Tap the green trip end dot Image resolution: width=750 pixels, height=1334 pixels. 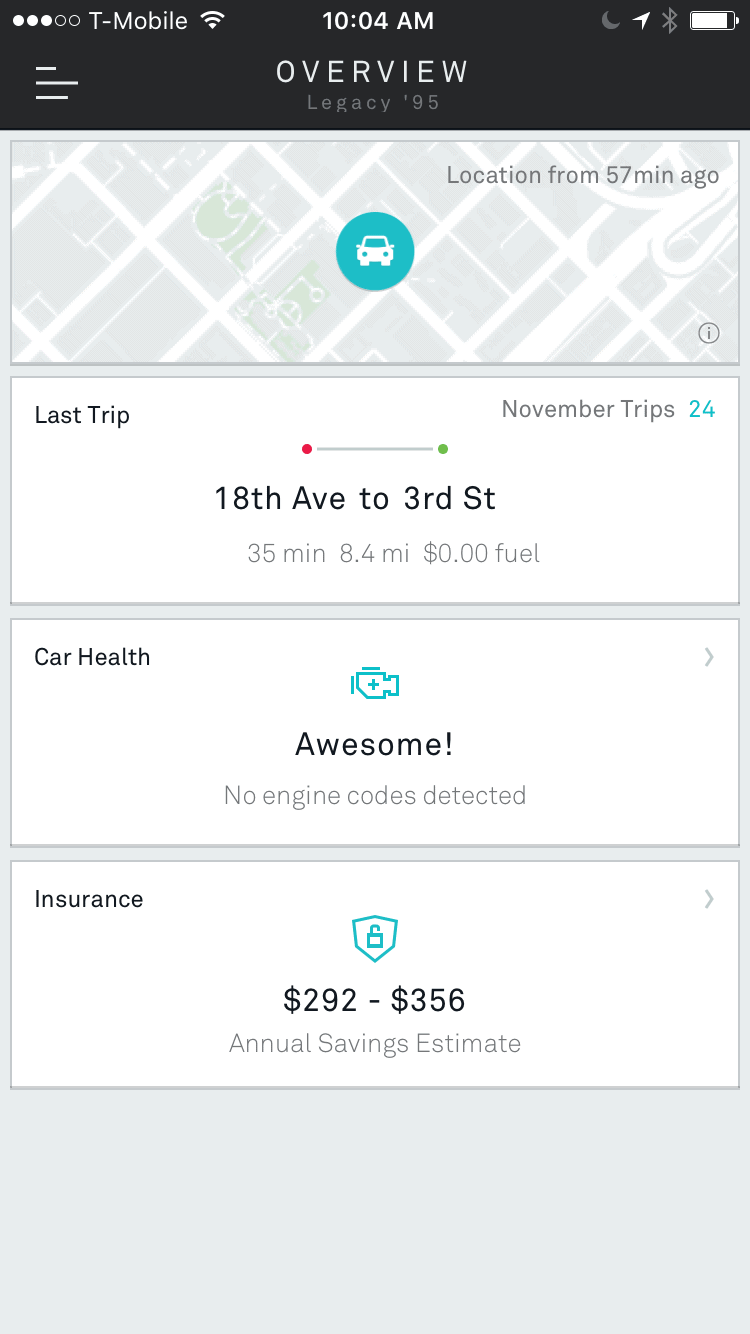point(443,448)
